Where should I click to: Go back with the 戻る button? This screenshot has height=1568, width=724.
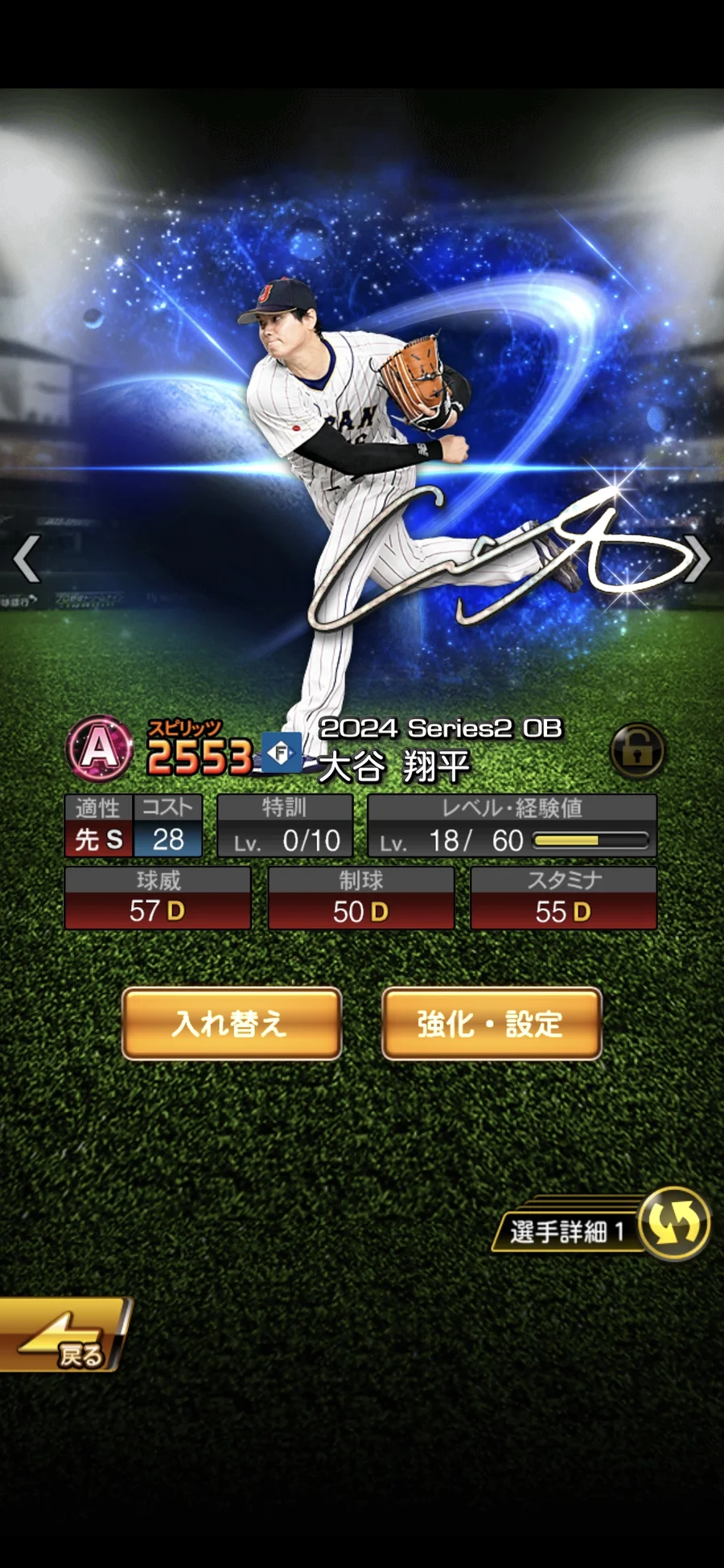pos(64,1335)
